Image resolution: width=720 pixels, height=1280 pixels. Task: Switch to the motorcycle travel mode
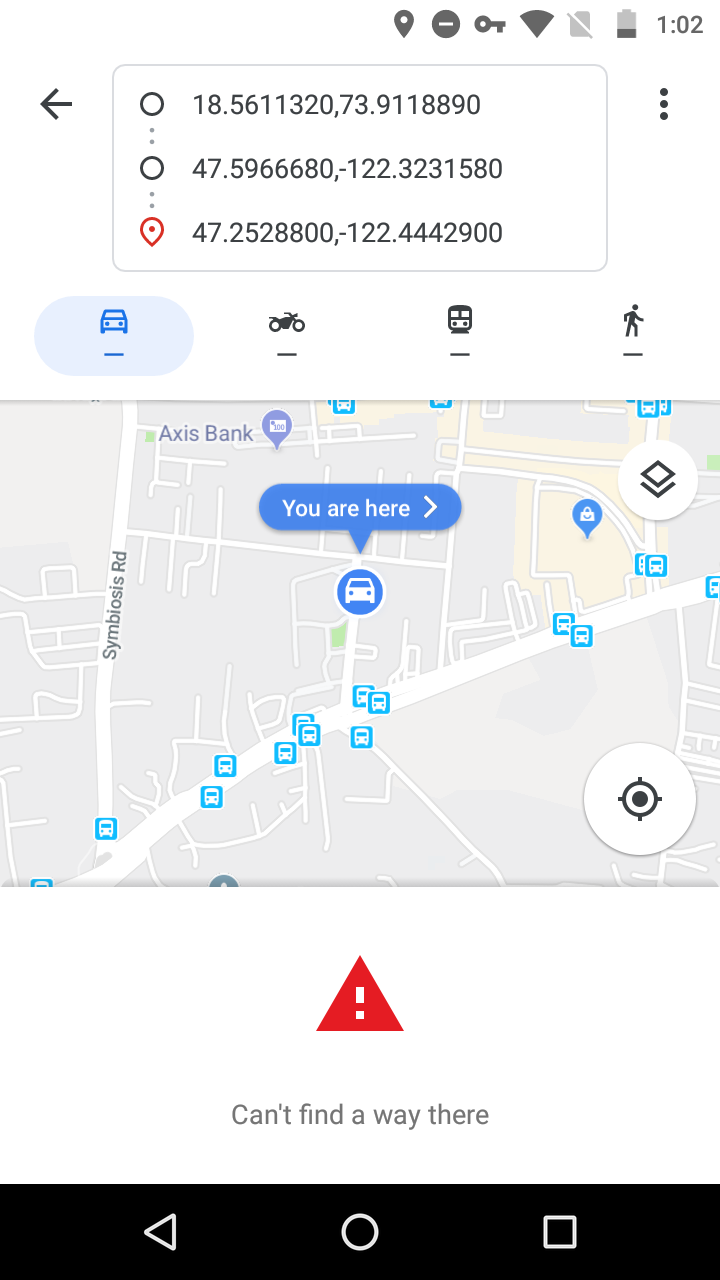[x=287, y=335]
